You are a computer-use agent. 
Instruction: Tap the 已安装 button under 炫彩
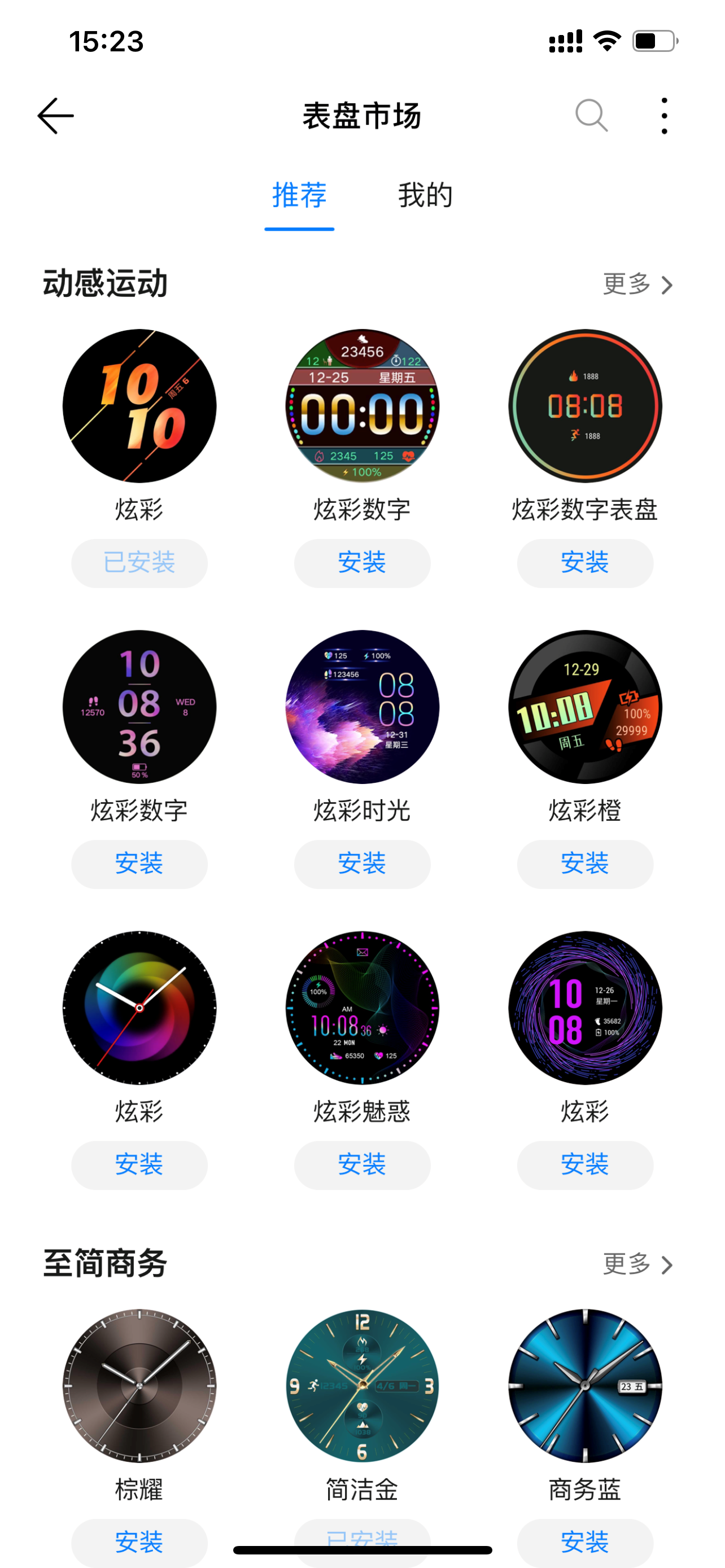pyautogui.click(x=139, y=563)
